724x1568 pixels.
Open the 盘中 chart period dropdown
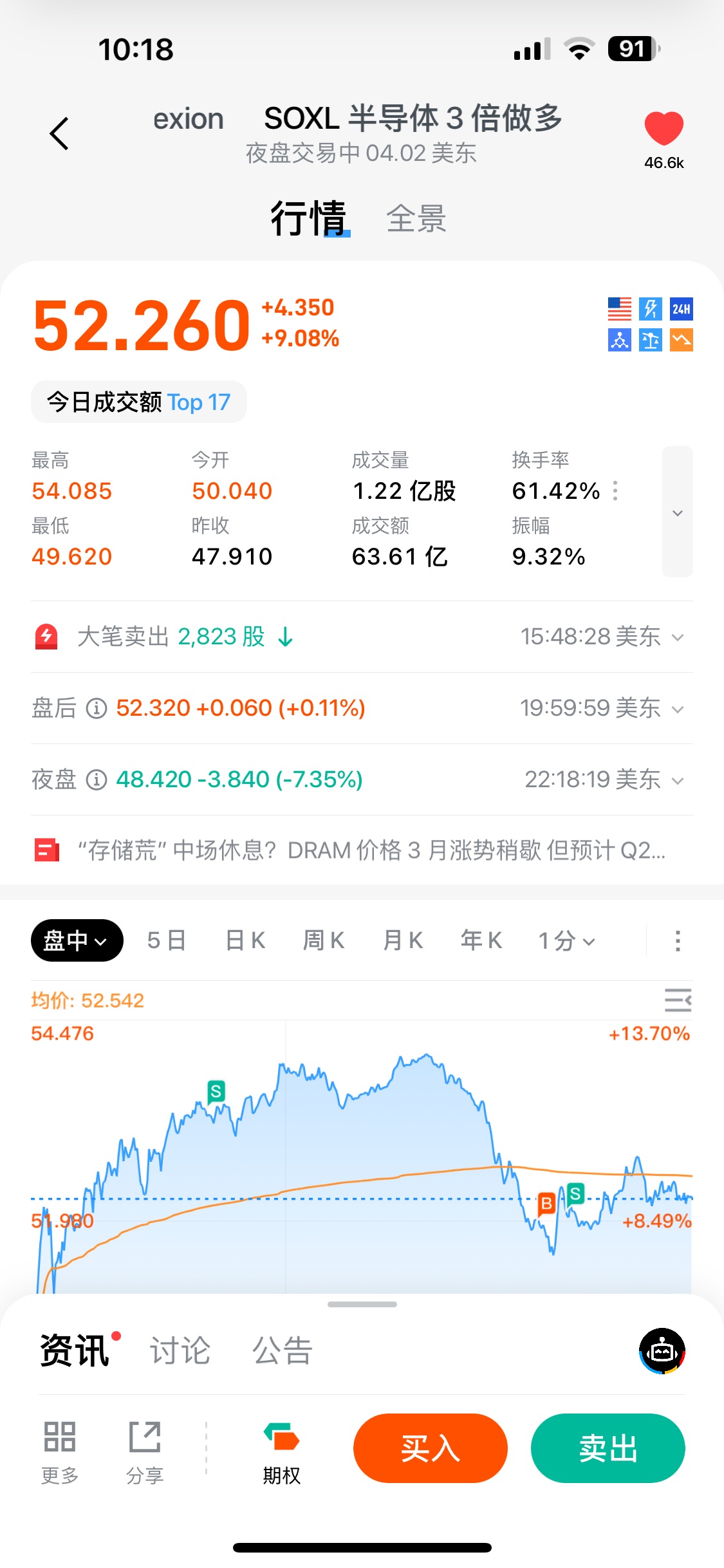click(77, 940)
